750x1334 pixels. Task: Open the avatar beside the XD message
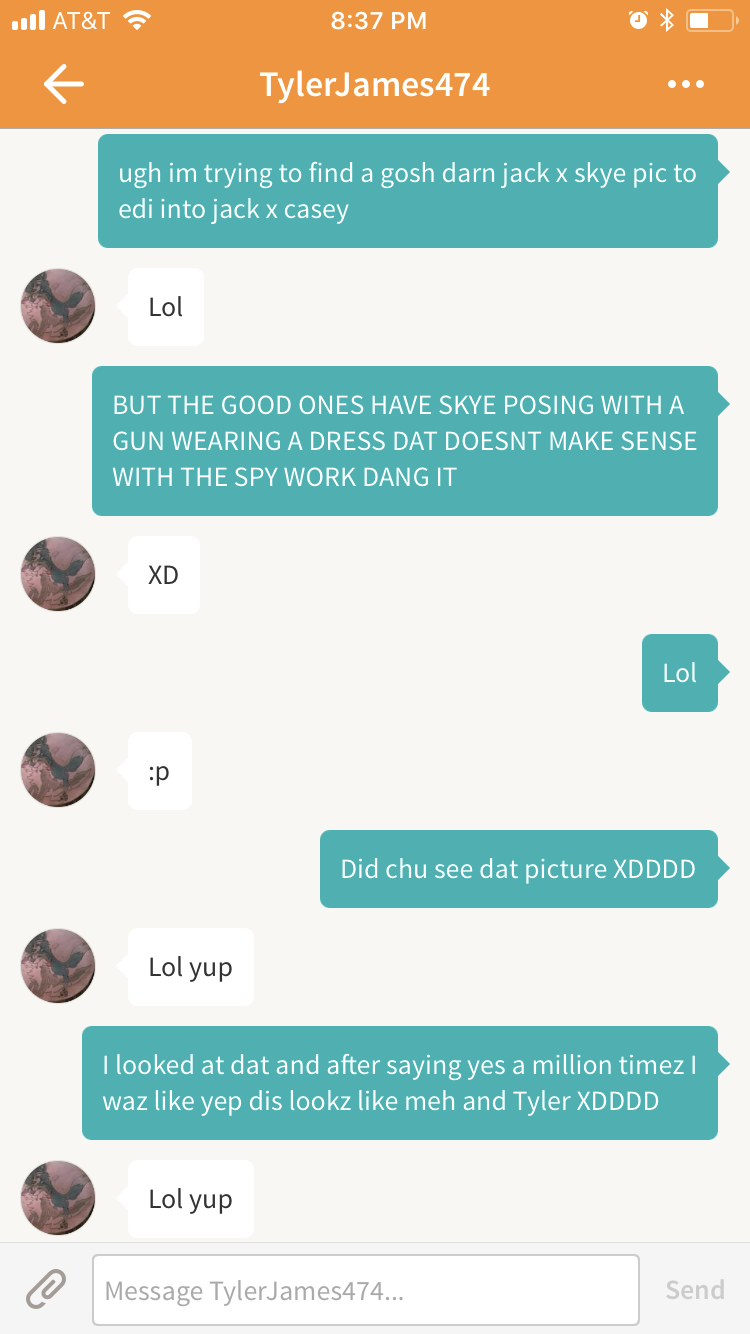click(x=58, y=574)
